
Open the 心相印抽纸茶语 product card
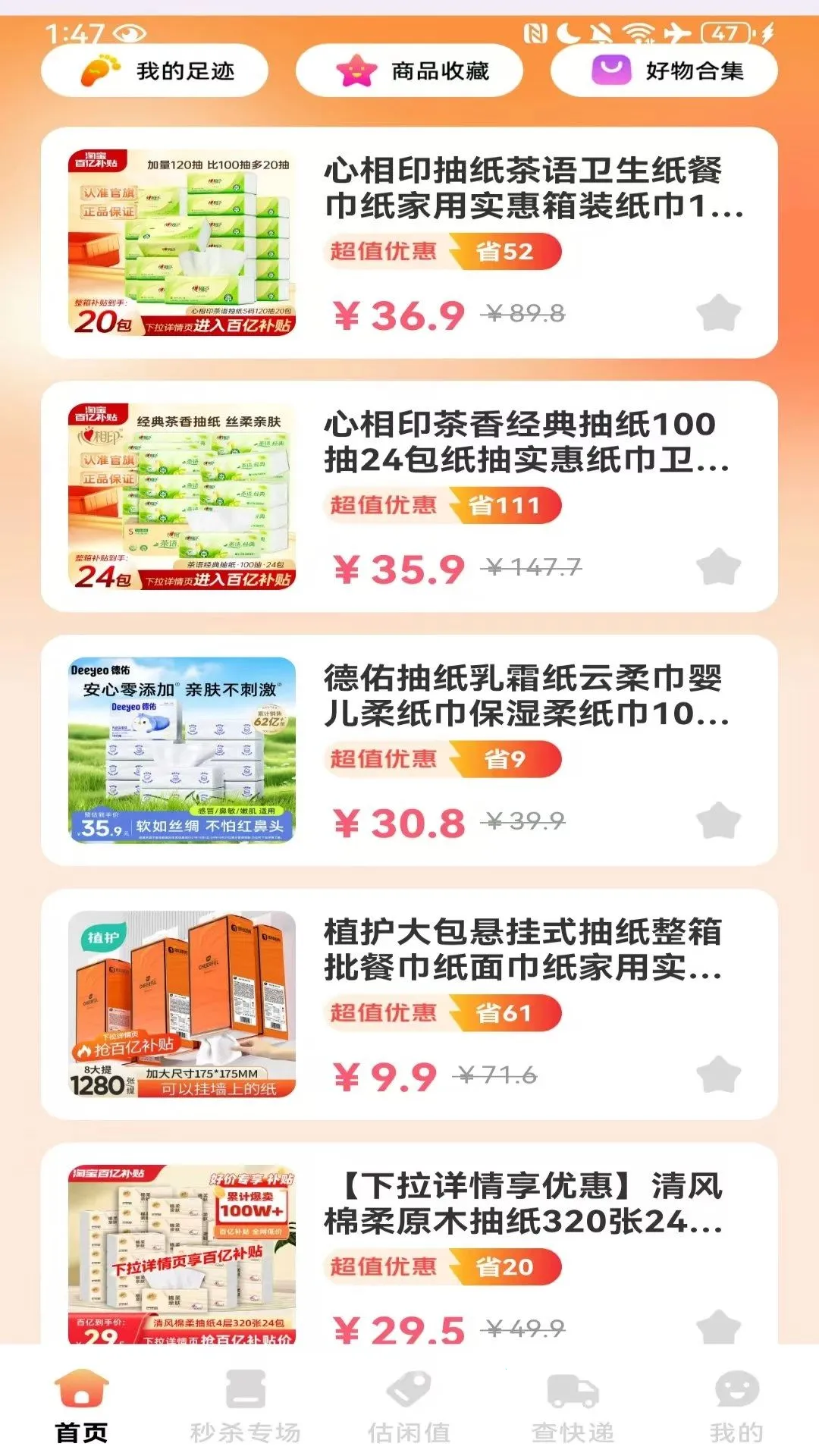click(409, 243)
